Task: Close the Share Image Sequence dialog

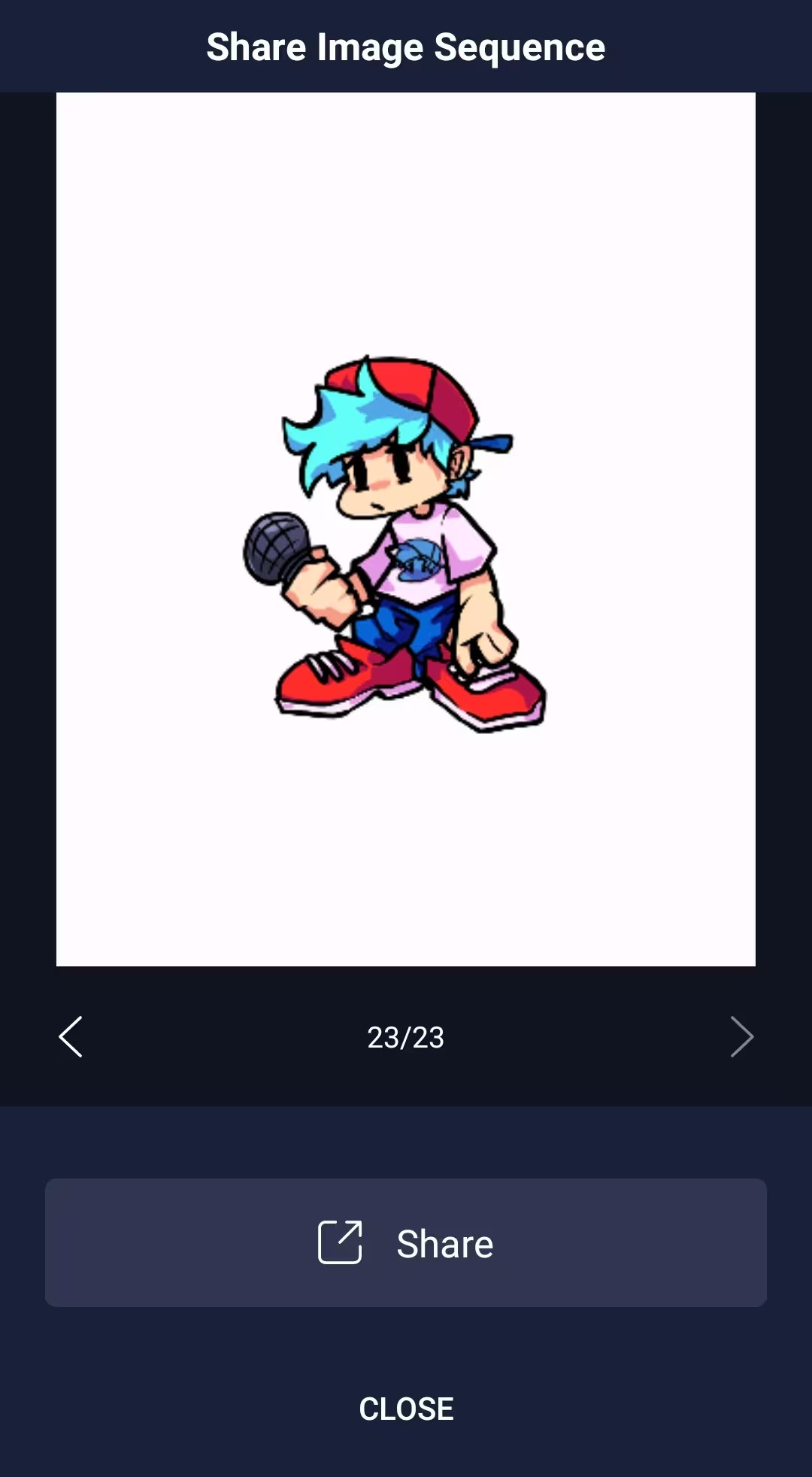Action: pyautogui.click(x=406, y=1409)
